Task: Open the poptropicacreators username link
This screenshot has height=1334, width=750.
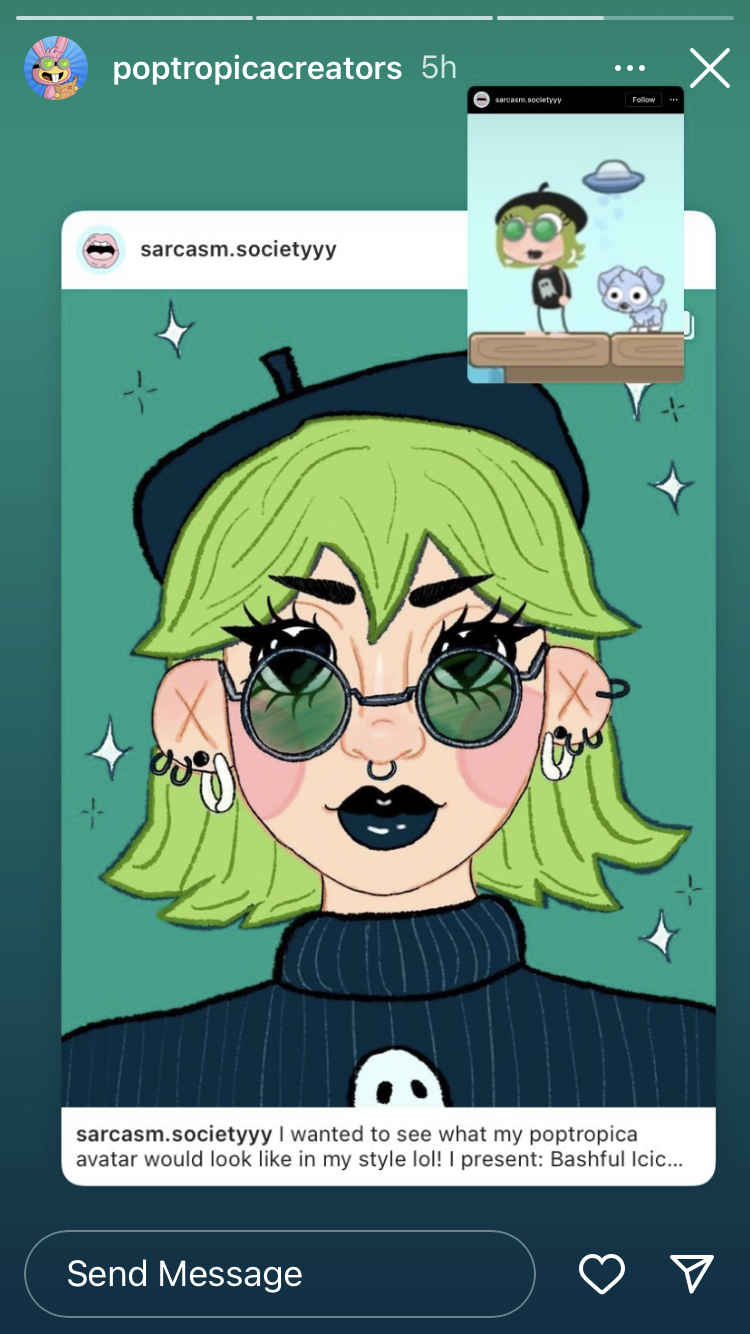Action: pos(257,68)
